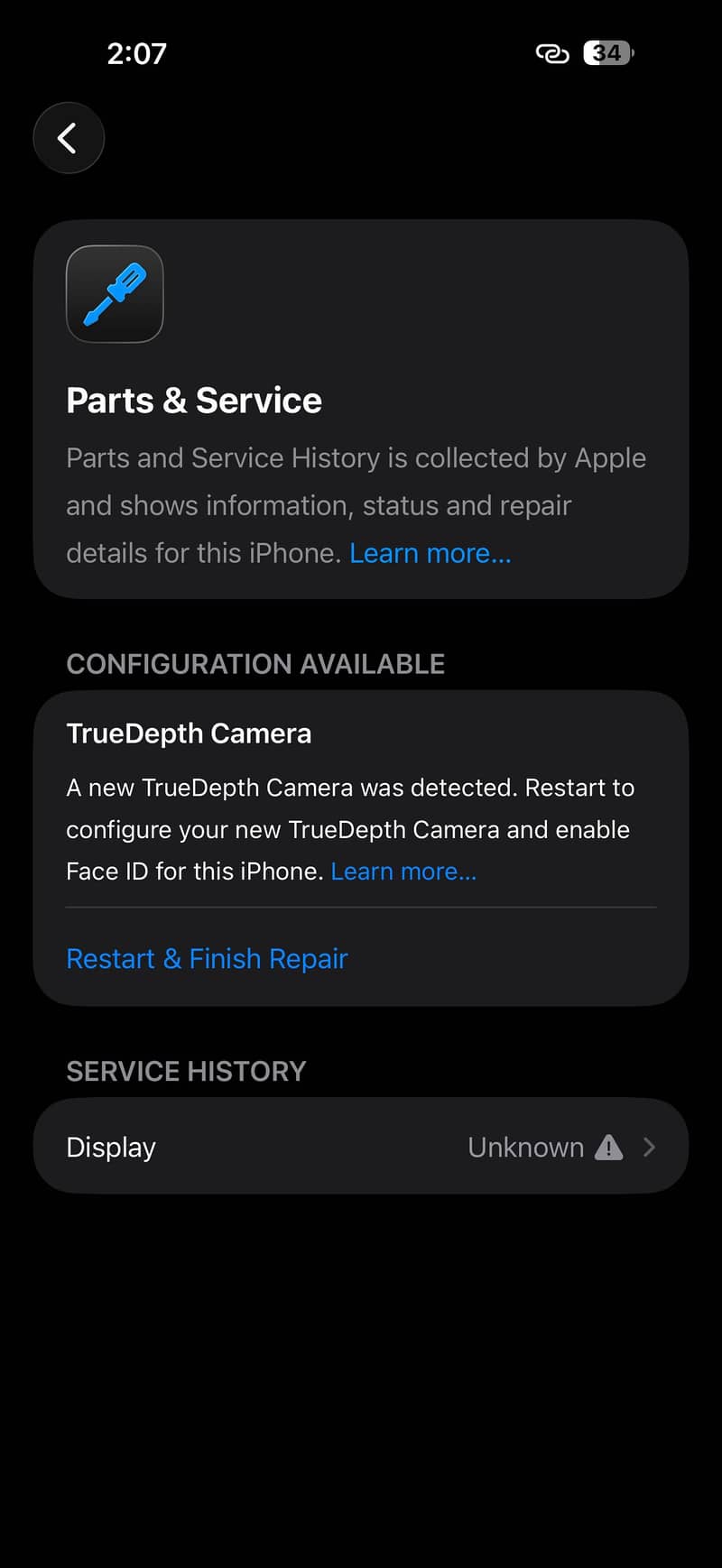Tap the Personal Hotspot link icon in status bar
The height and width of the screenshot is (1568, 722).
(552, 53)
